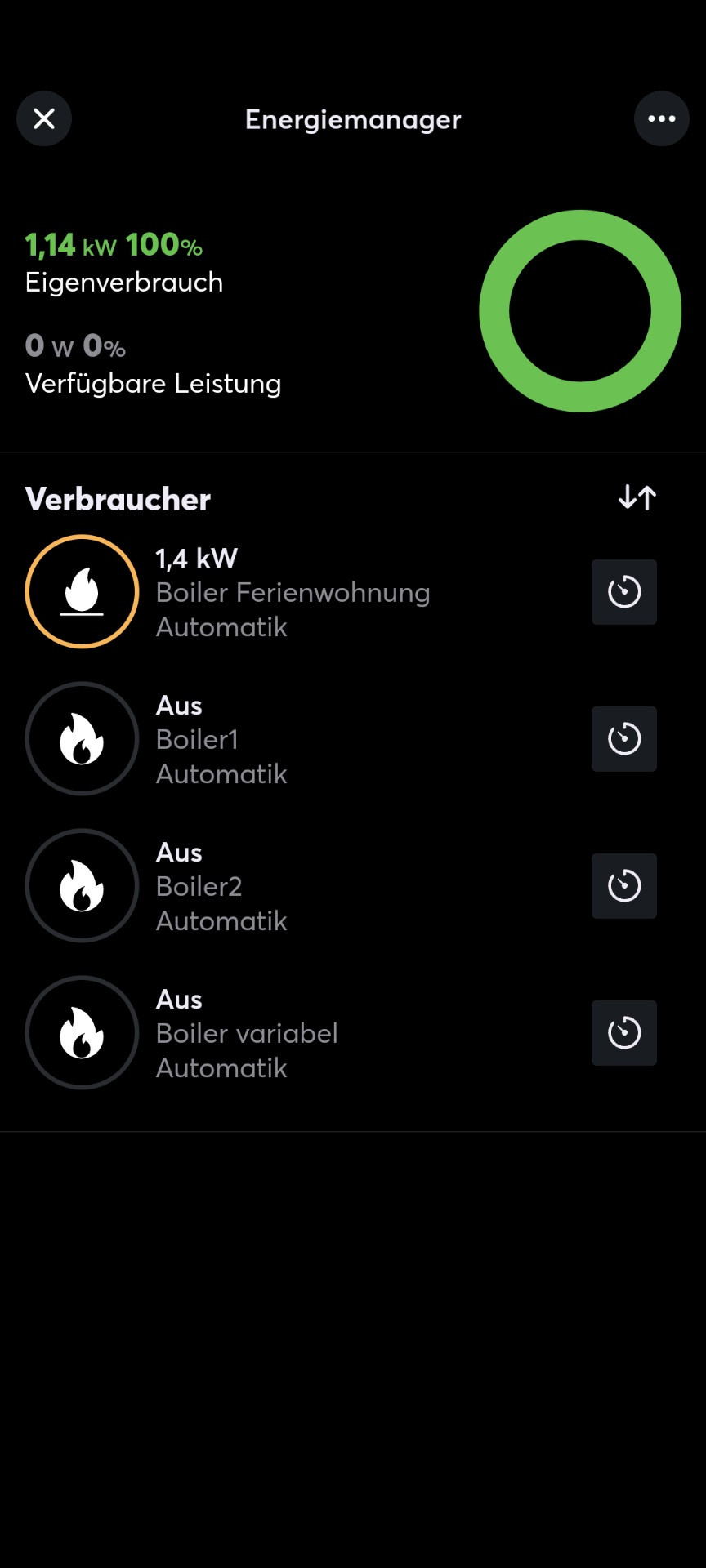Viewport: 706px width, 1568px height.
Task: Tap the sort arrows next to Verbraucher
Action: 637,497
